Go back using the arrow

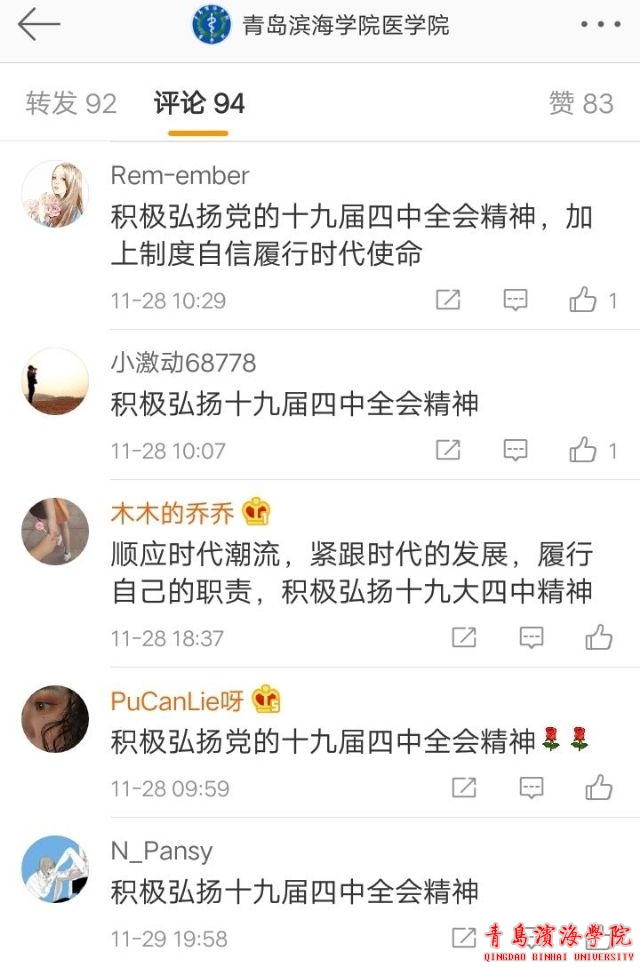[38, 25]
